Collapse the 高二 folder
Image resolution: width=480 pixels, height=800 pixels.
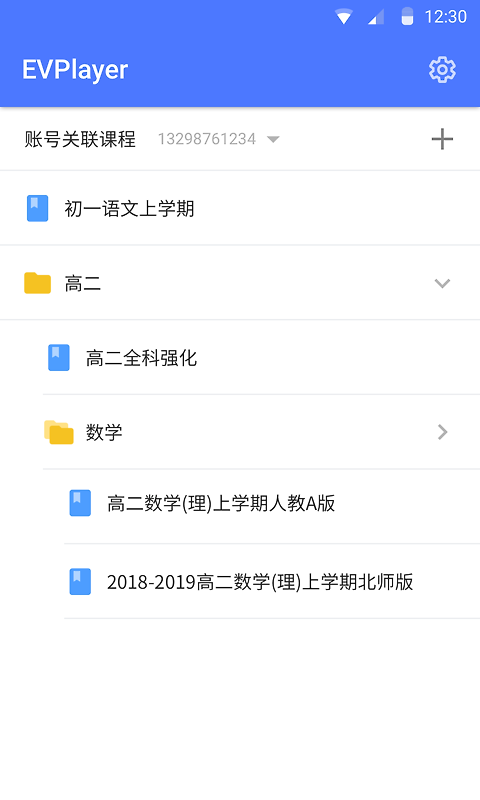(x=240, y=283)
